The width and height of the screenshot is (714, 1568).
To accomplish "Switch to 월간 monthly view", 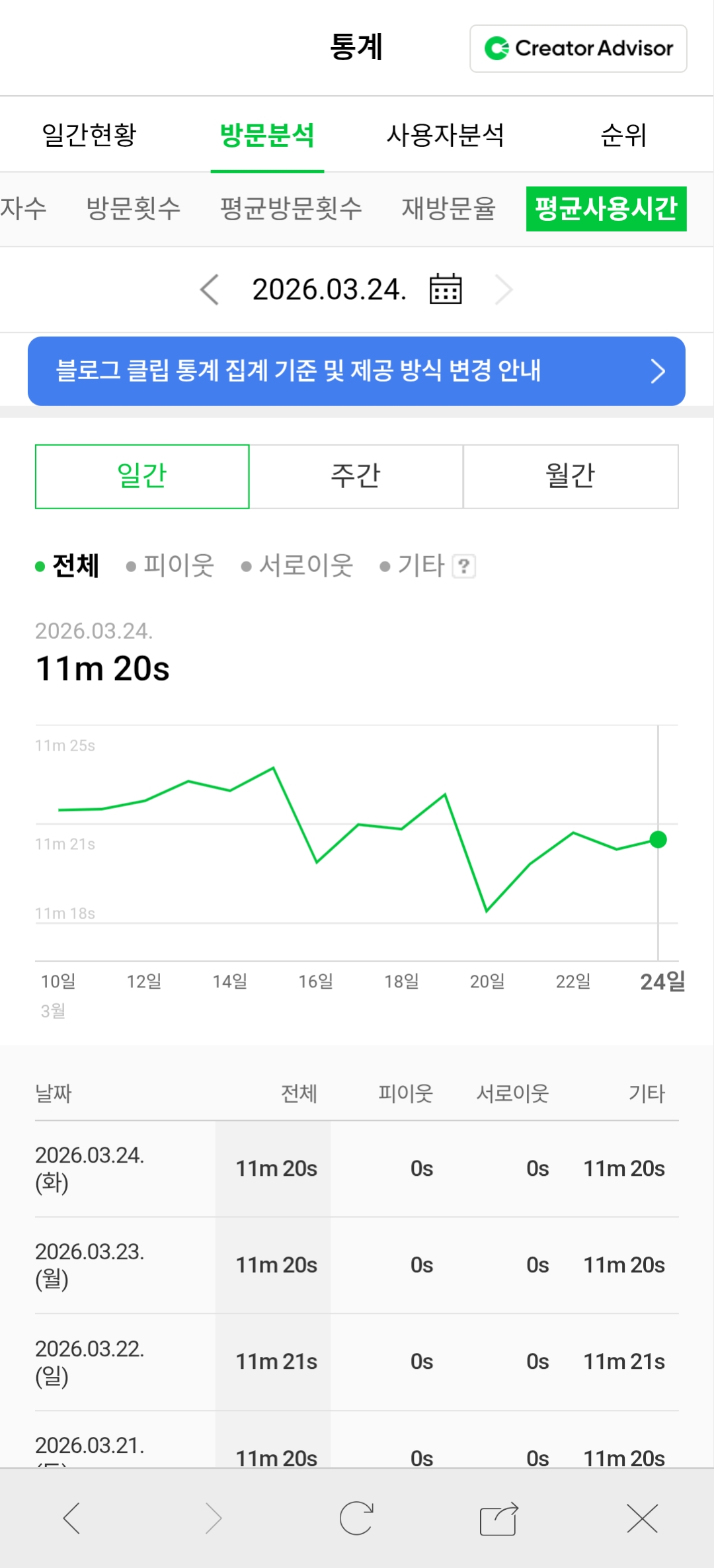I will tap(571, 475).
